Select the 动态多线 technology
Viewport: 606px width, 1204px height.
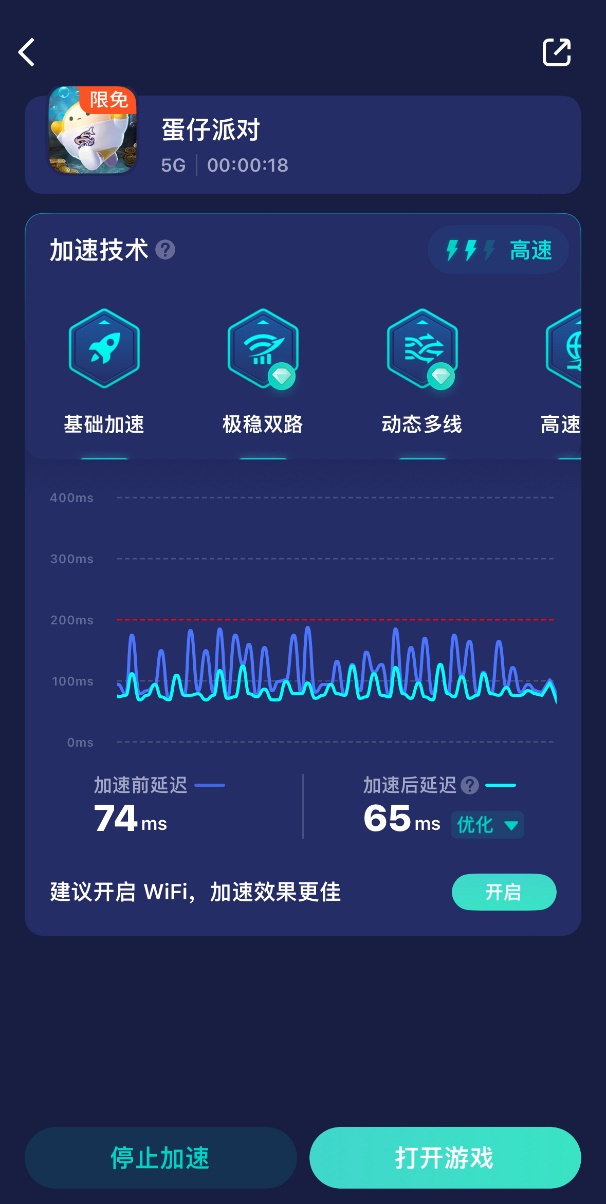coord(422,372)
